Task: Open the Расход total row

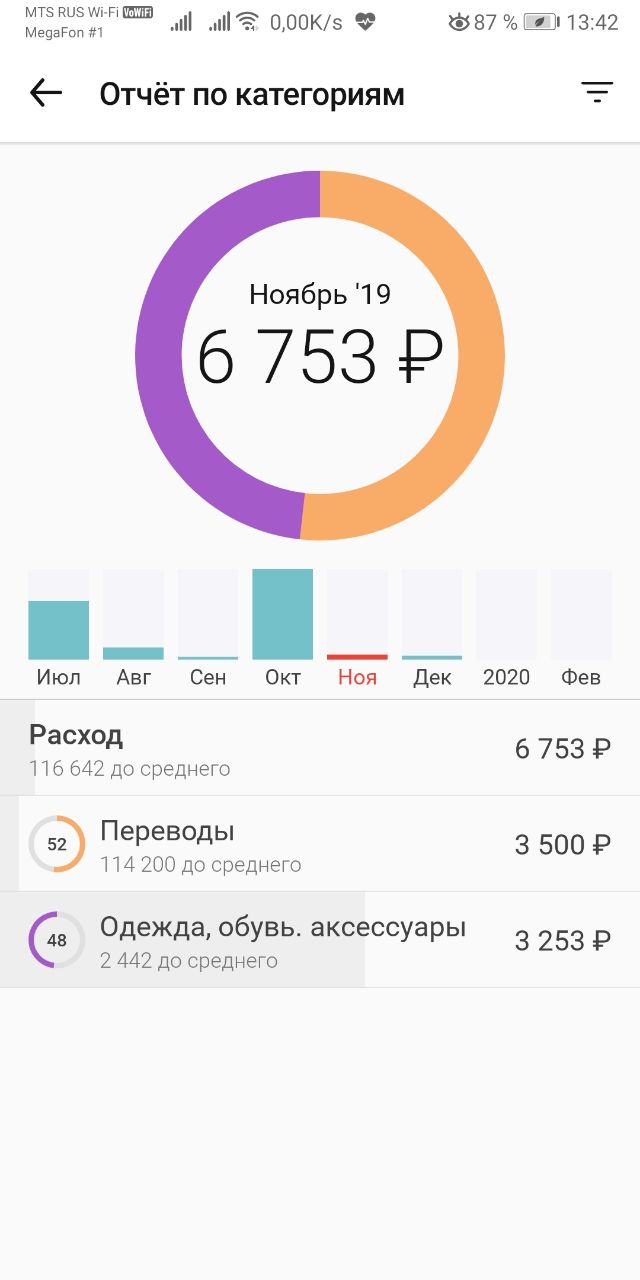Action: [x=320, y=748]
